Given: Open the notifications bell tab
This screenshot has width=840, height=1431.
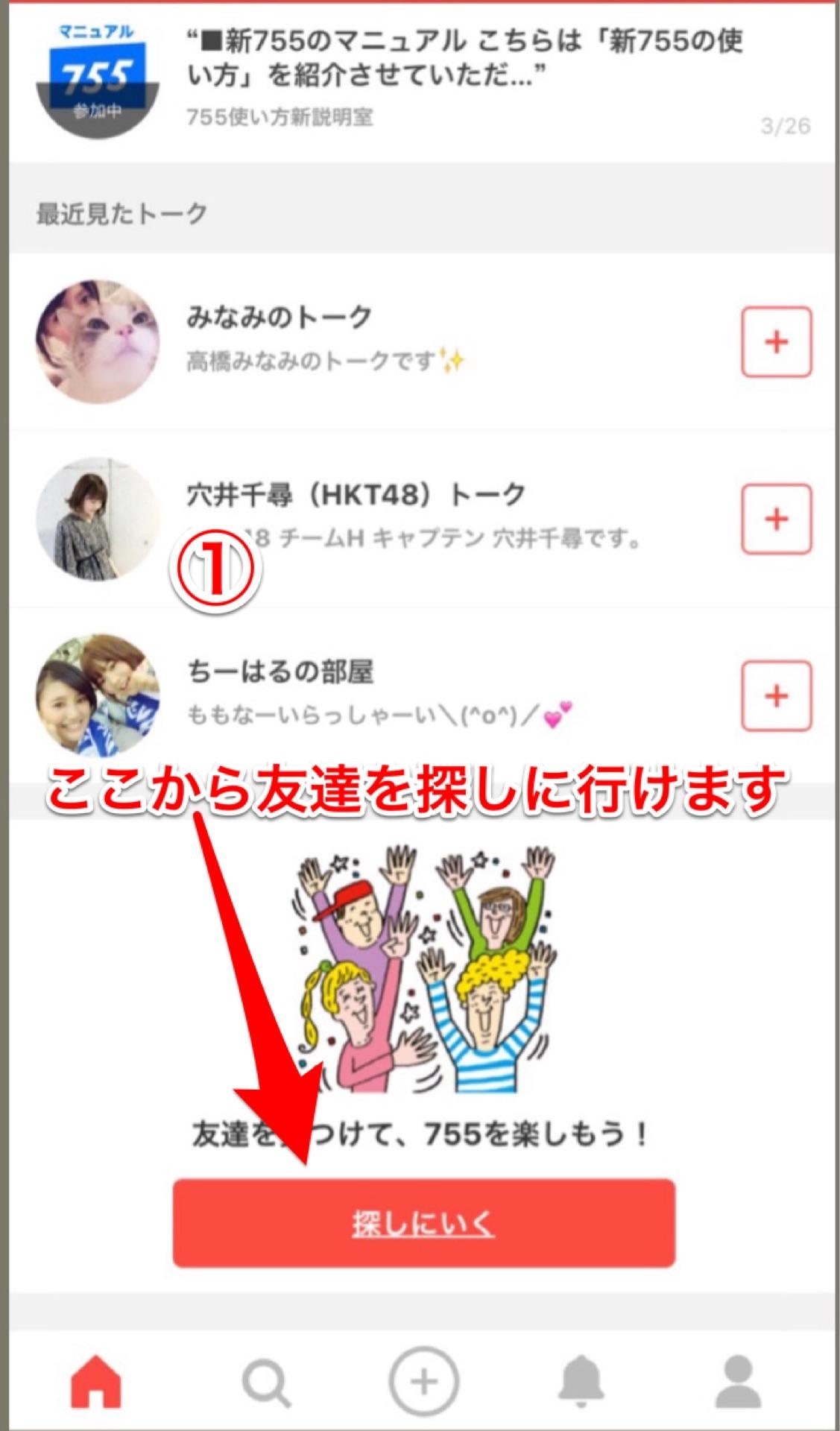Looking at the screenshot, I should point(581,1382).
